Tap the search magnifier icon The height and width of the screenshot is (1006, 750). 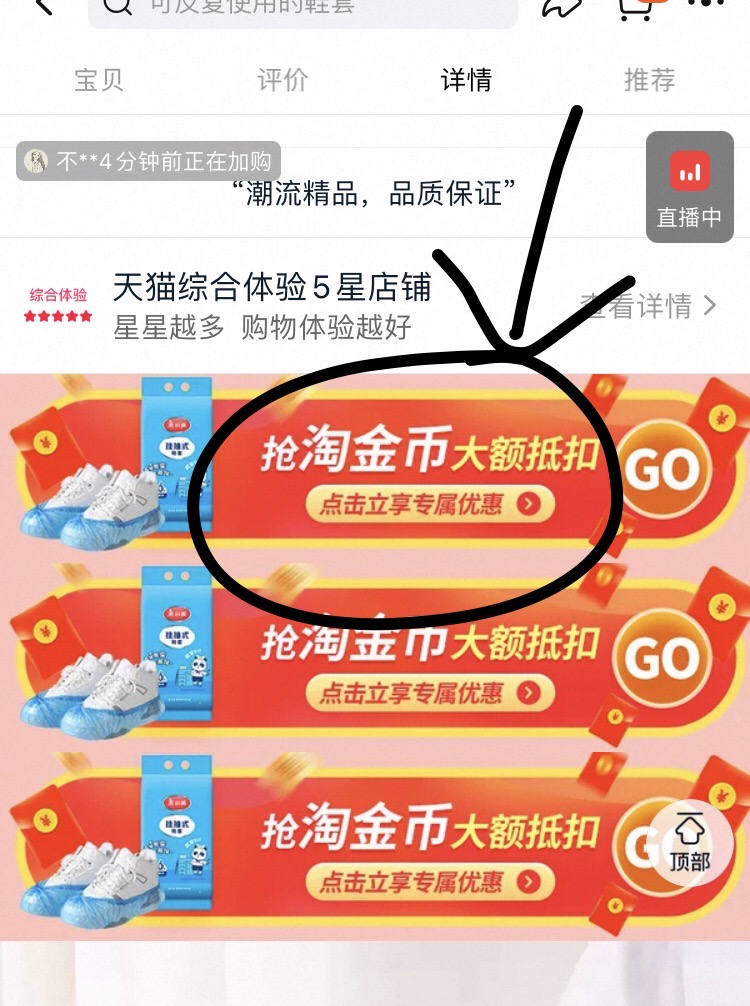(x=118, y=9)
